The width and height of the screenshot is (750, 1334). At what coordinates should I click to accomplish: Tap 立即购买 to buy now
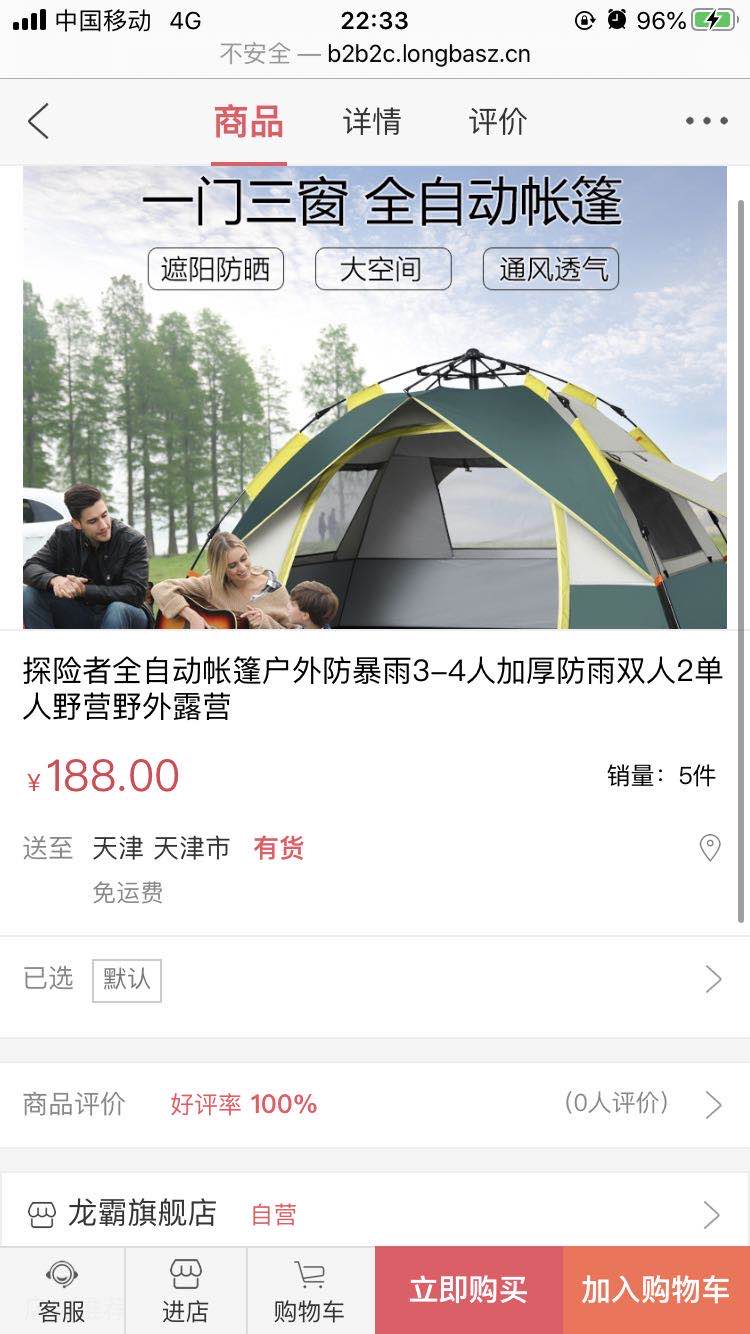(468, 1290)
